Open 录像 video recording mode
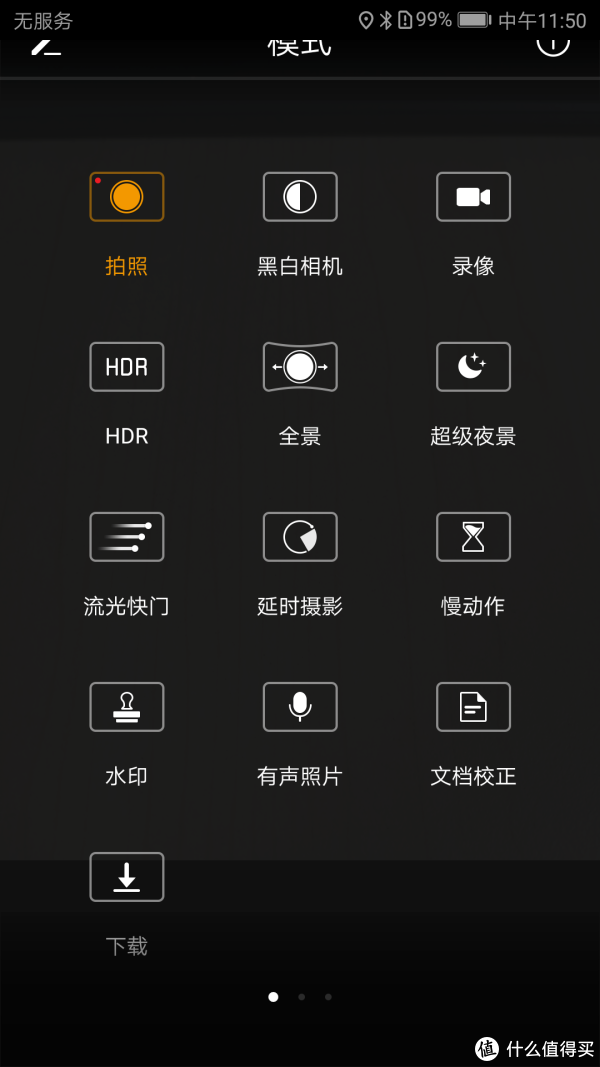Viewport: 600px width, 1067px height. click(x=473, y=197)
